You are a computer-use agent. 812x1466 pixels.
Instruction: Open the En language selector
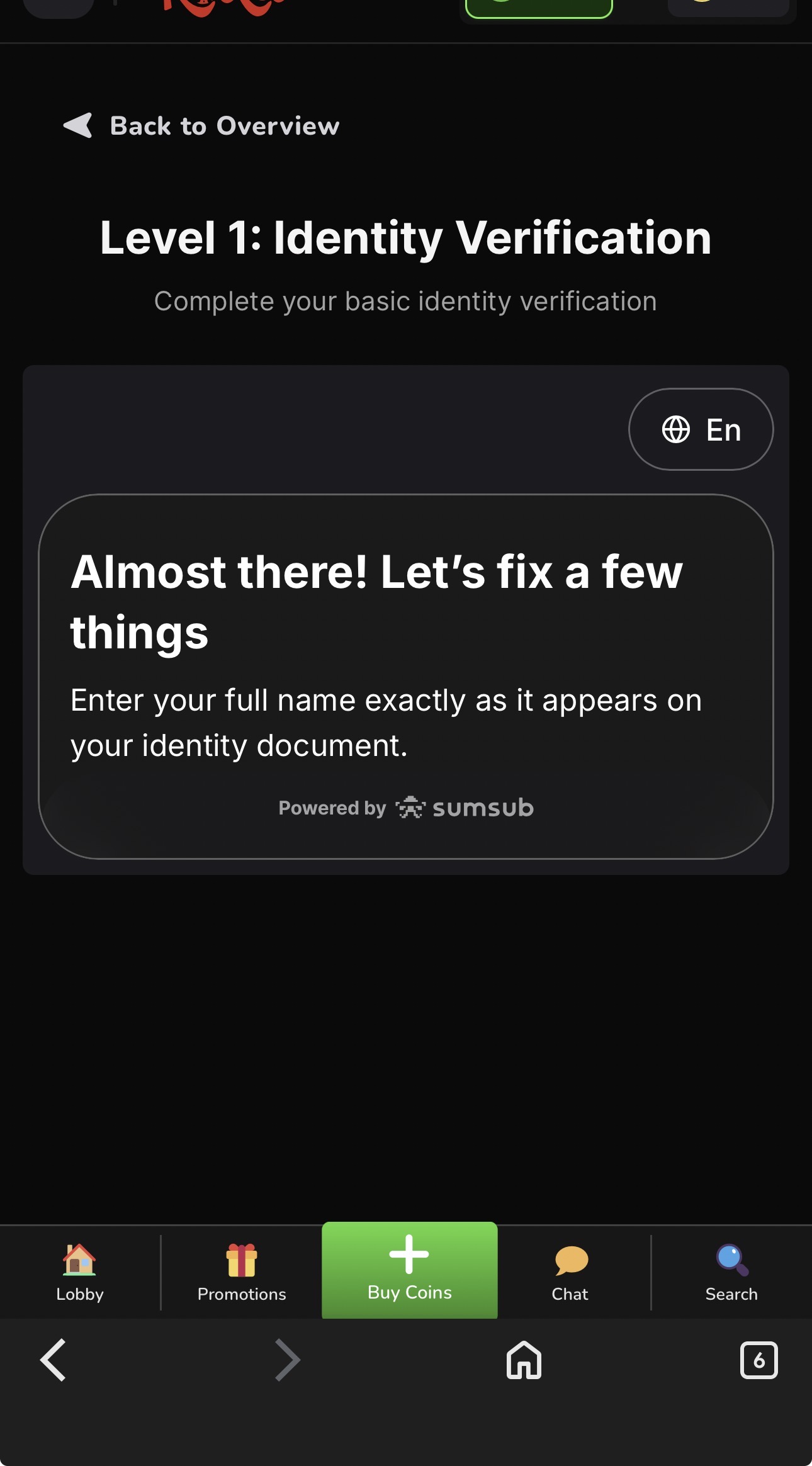[701, 429]
